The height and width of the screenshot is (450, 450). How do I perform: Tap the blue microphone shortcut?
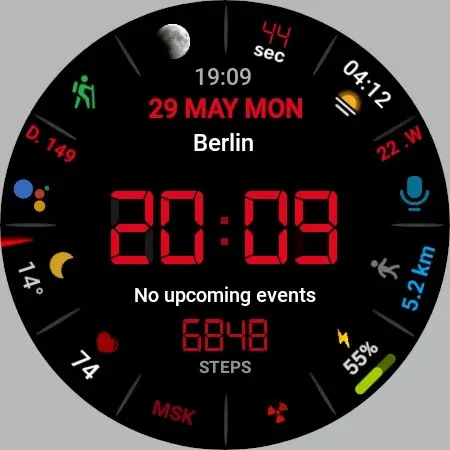pyautogui.click(x=414, y=194)
